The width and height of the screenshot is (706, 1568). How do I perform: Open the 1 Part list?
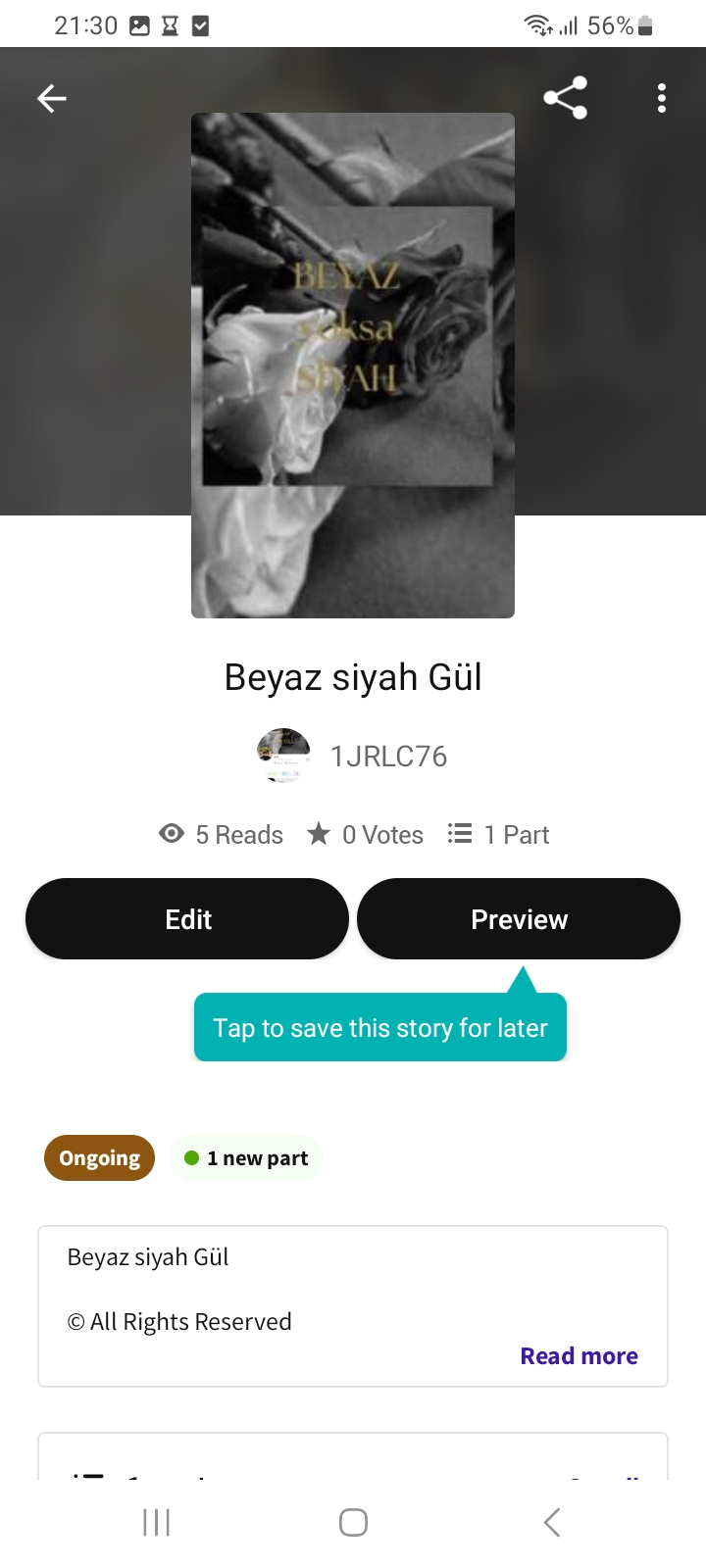click(x=498, y=835)
